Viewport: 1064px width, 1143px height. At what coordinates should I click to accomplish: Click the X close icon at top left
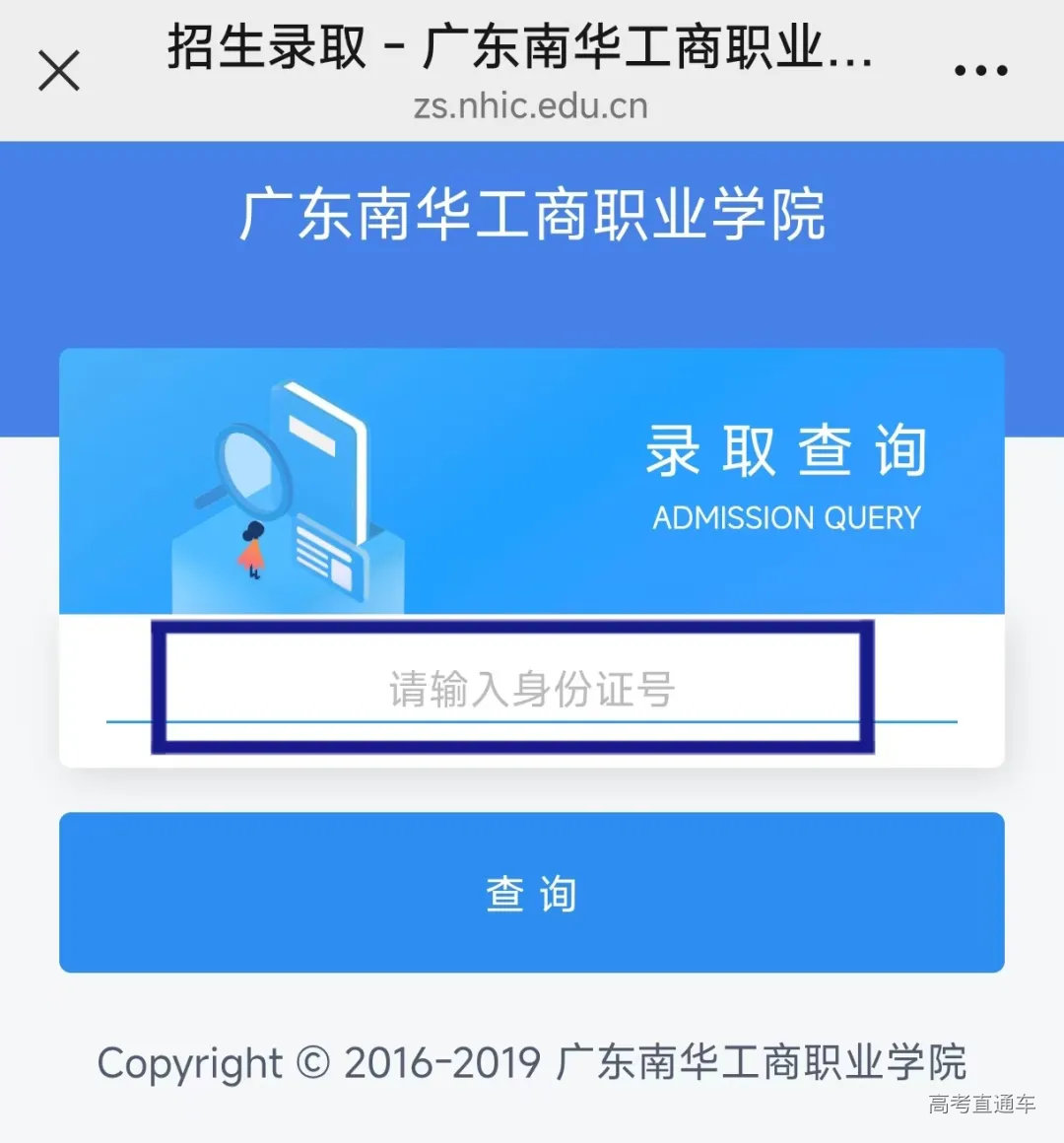pos(59,69)
